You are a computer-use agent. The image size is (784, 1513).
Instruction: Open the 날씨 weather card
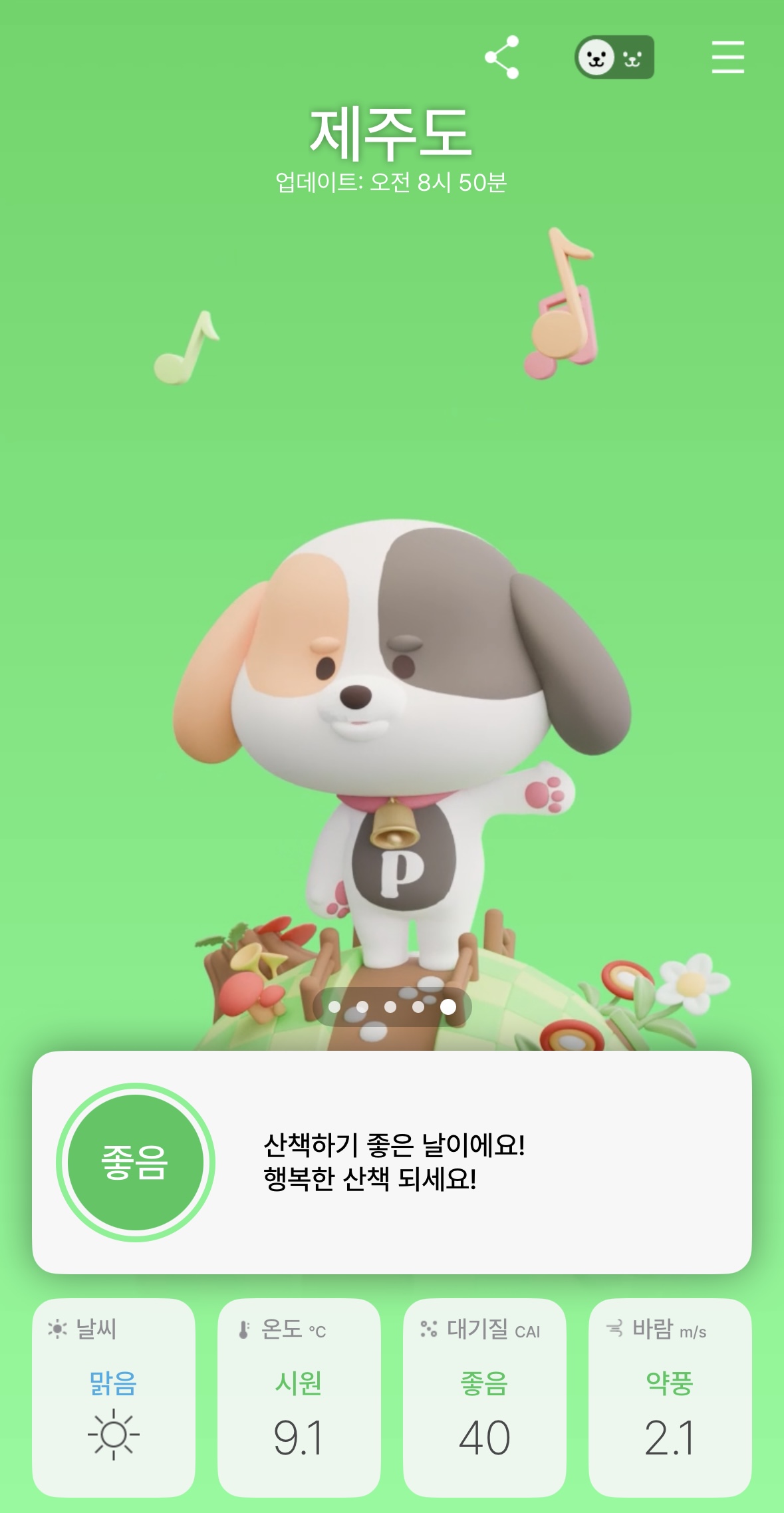[114, 1397]
